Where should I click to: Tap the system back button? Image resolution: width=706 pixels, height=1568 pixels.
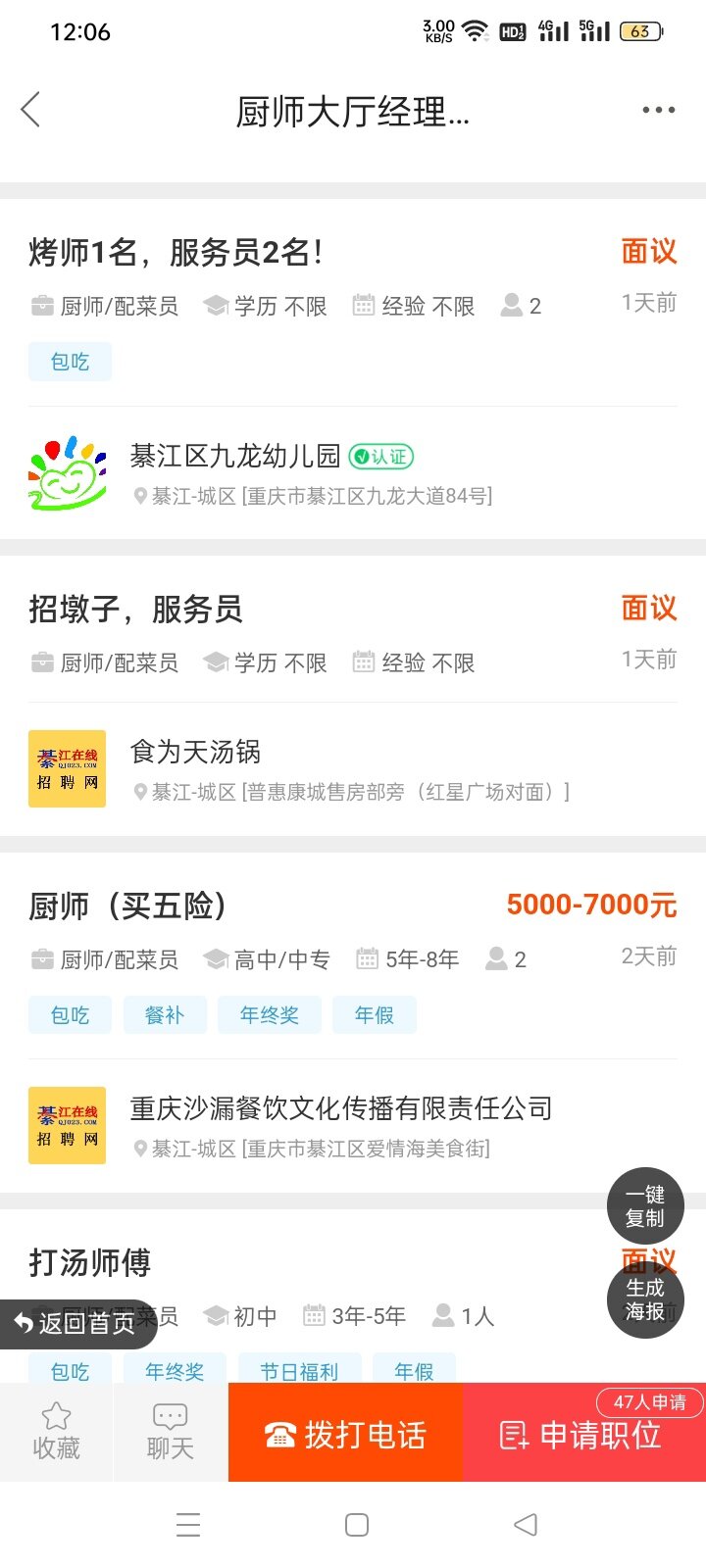(526, 1525)
